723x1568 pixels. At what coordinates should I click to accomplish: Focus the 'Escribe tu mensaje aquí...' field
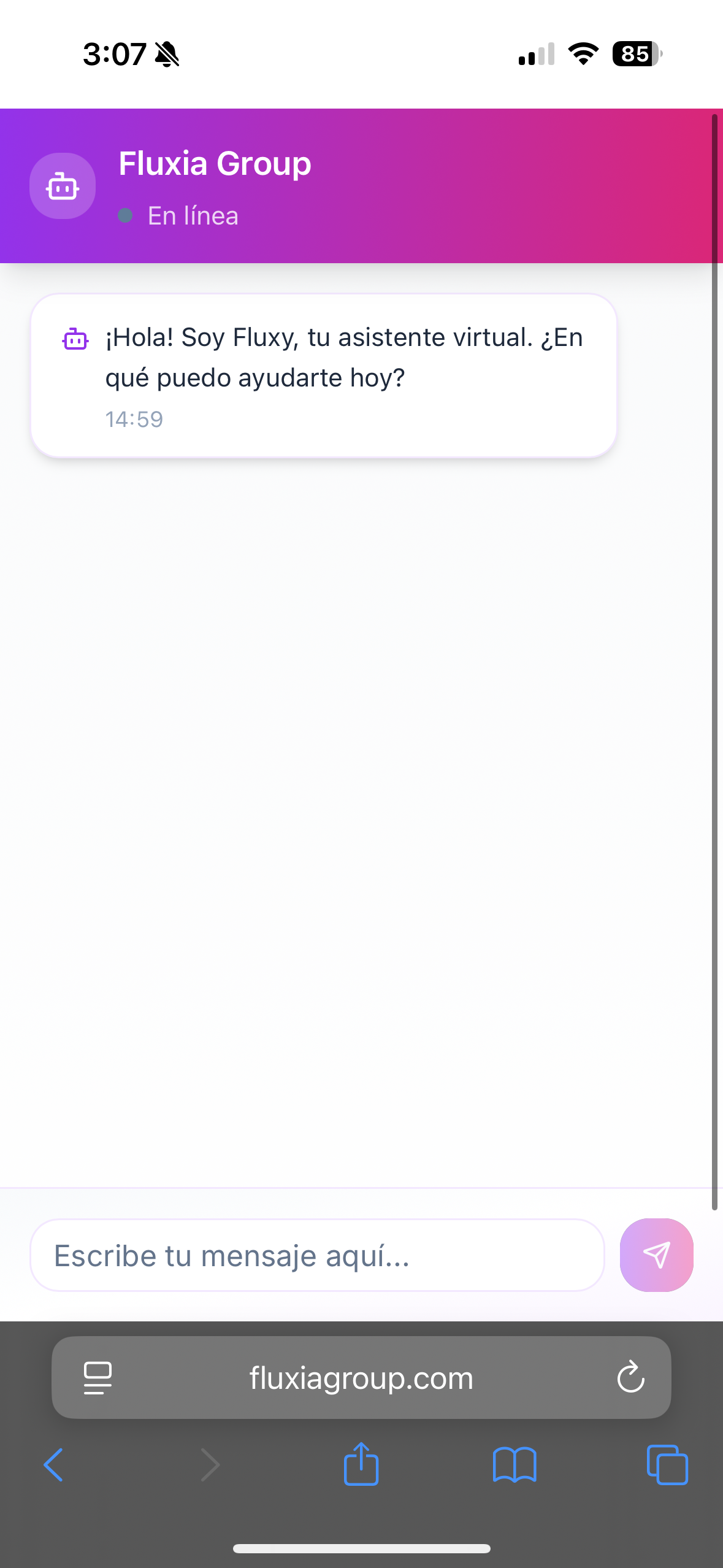(x=316, y=1255)
